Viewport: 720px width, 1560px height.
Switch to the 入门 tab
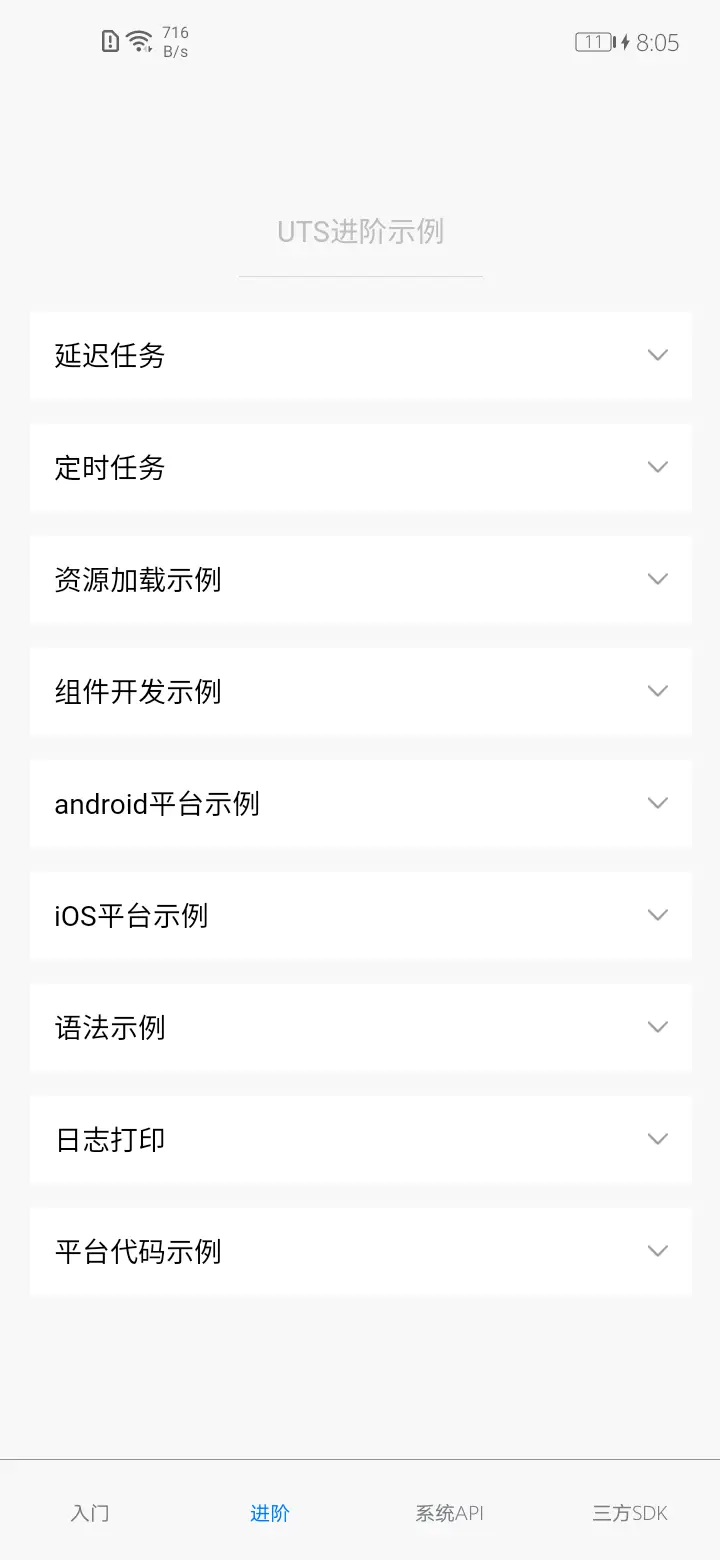coord(90,1513)
